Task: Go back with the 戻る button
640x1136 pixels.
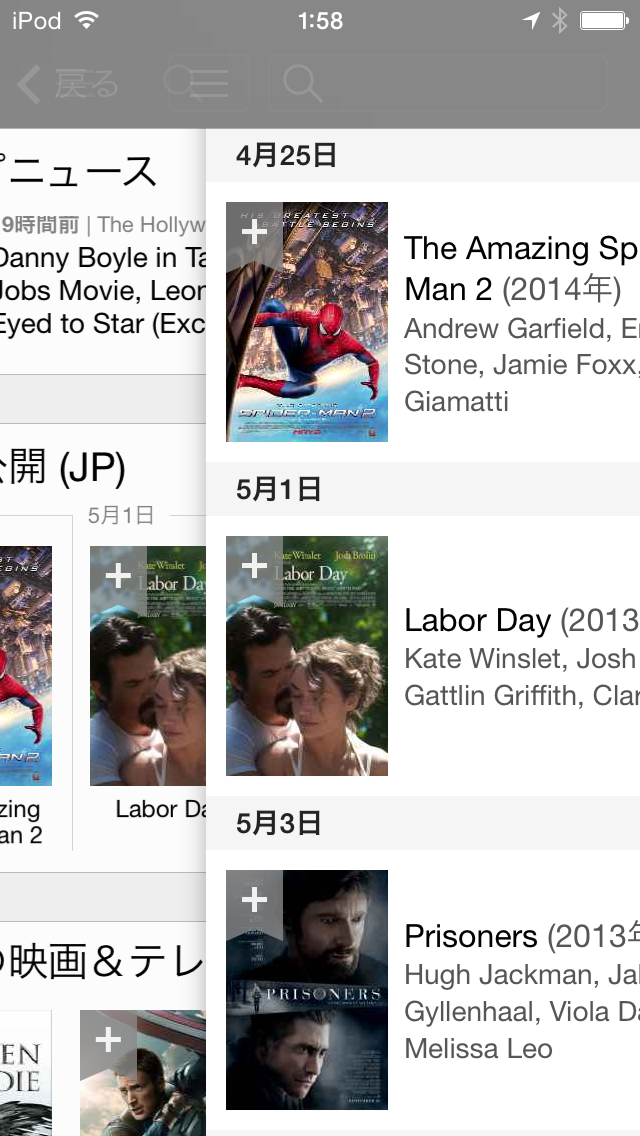Action: [x=68, y=85]
